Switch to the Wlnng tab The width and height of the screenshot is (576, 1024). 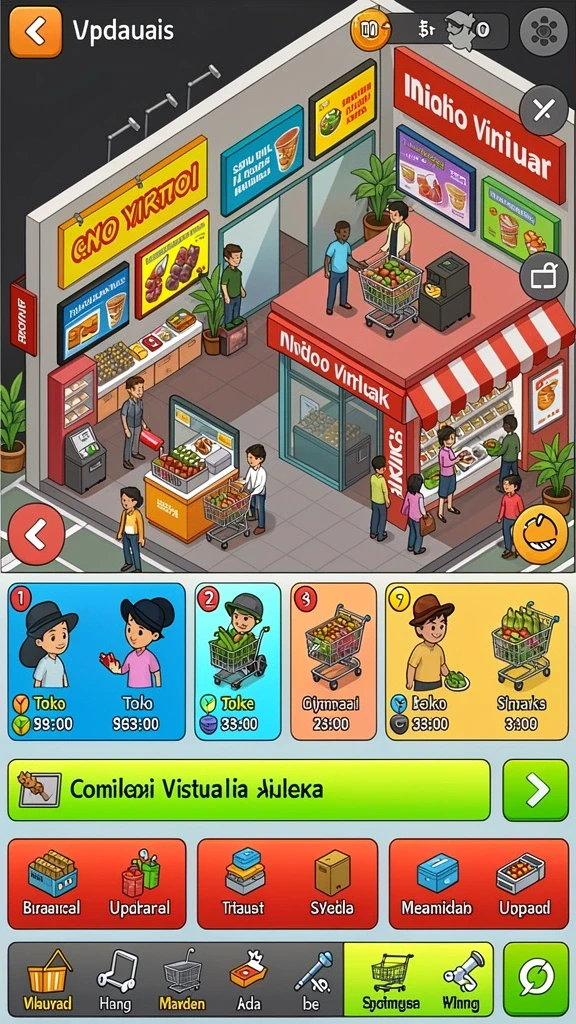[461, 980]
